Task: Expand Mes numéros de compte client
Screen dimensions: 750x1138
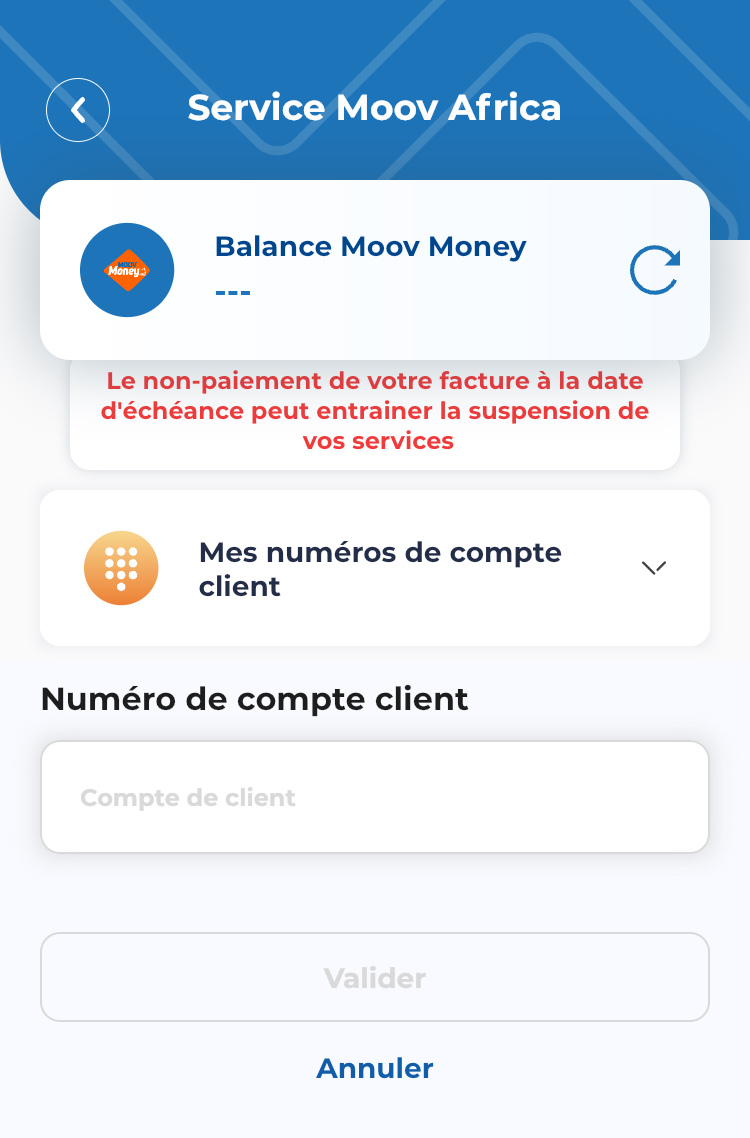Action: (653, 568)
